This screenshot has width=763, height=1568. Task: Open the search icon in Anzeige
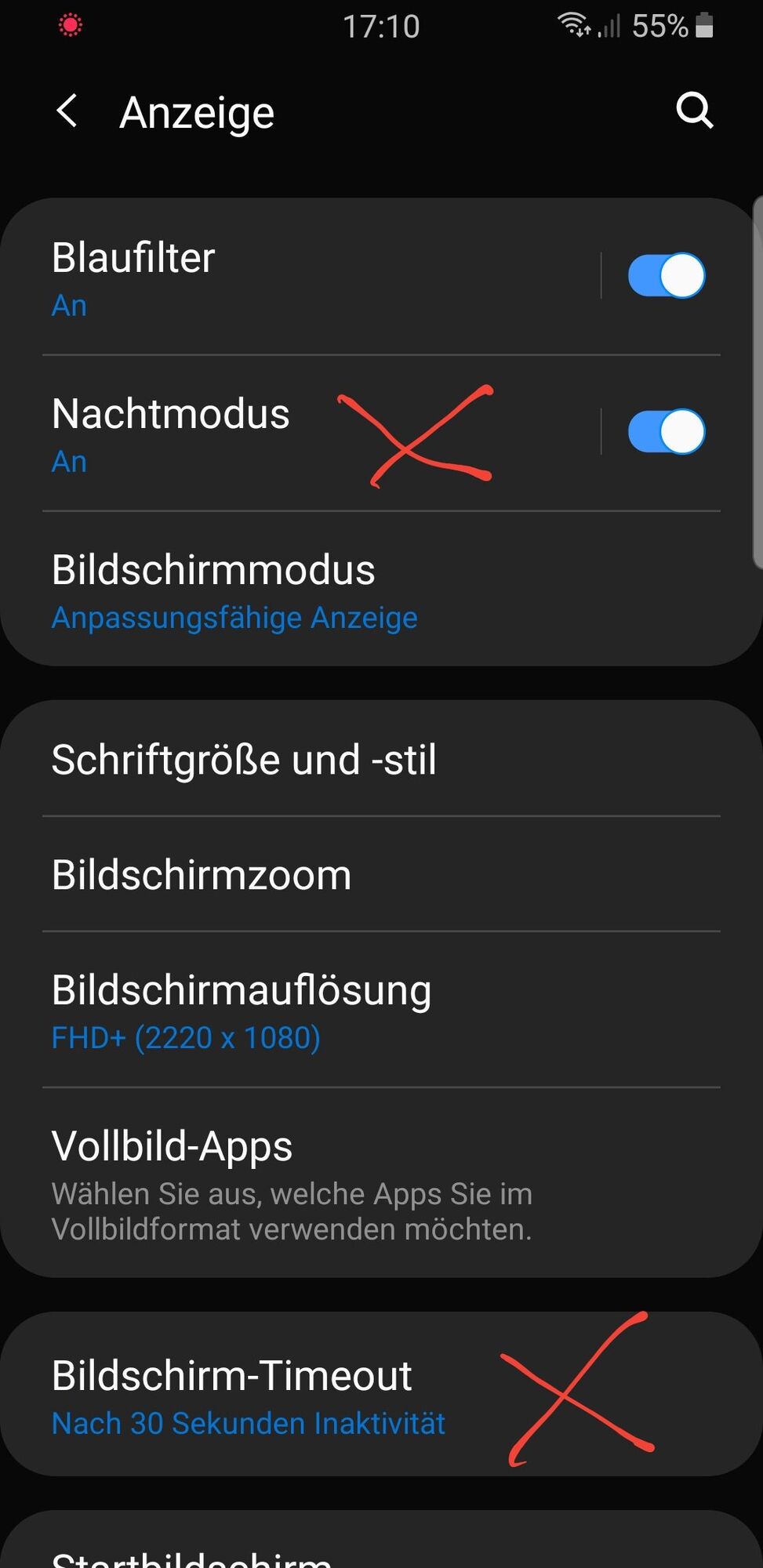coord(694,111)
